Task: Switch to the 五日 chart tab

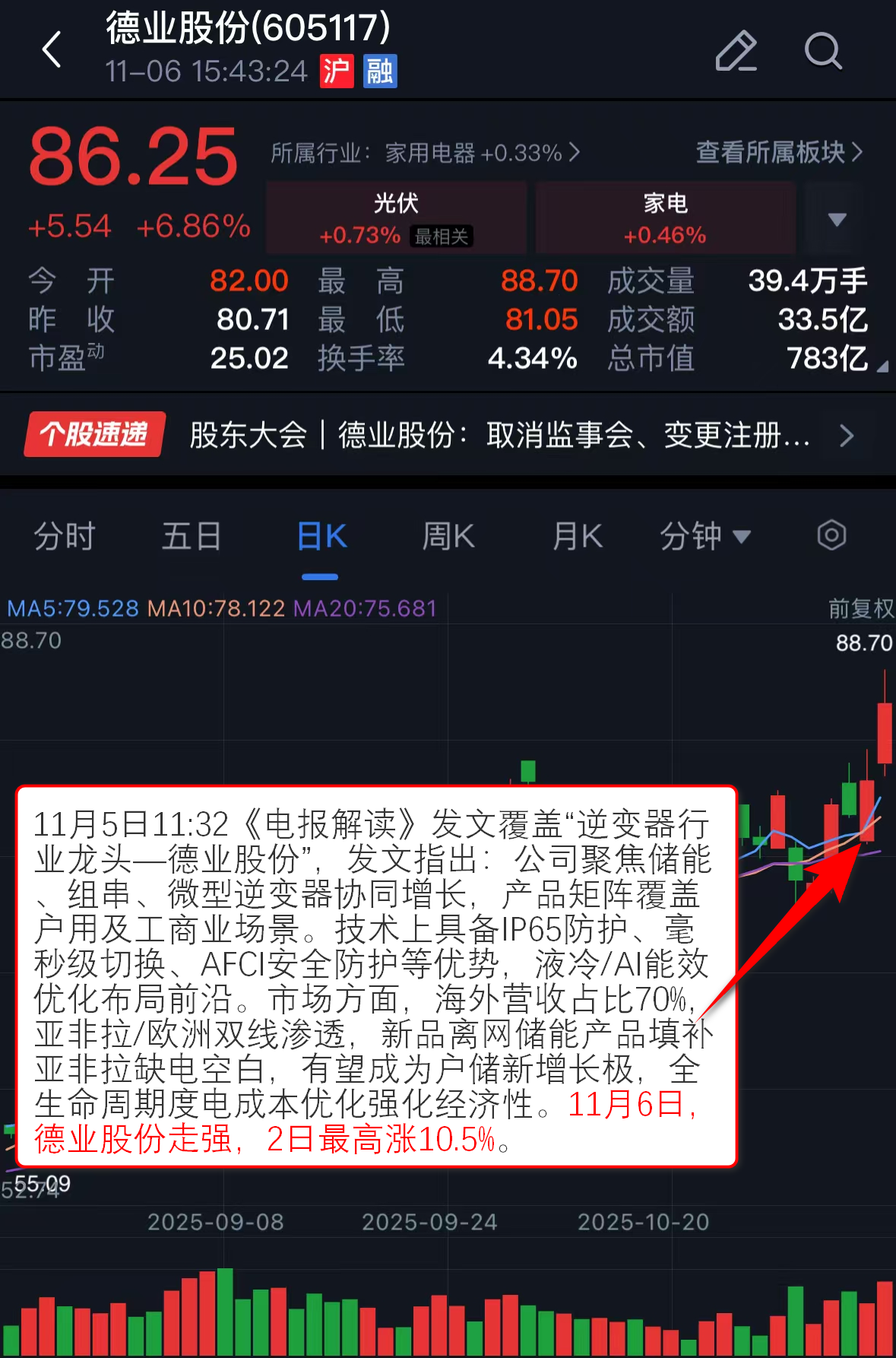Action: [x=192, y=537]
